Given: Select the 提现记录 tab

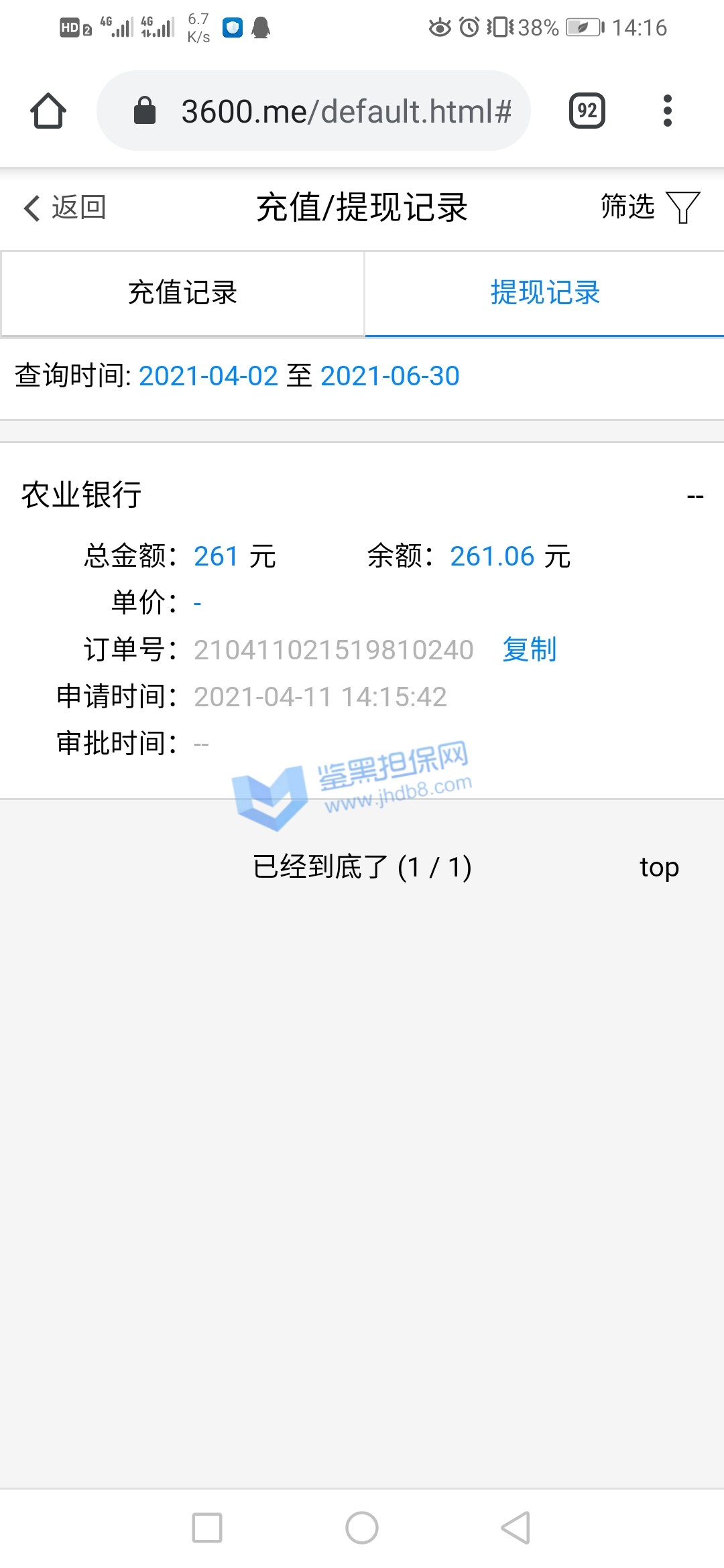Looking at the screenshot, I should [544, 293].
